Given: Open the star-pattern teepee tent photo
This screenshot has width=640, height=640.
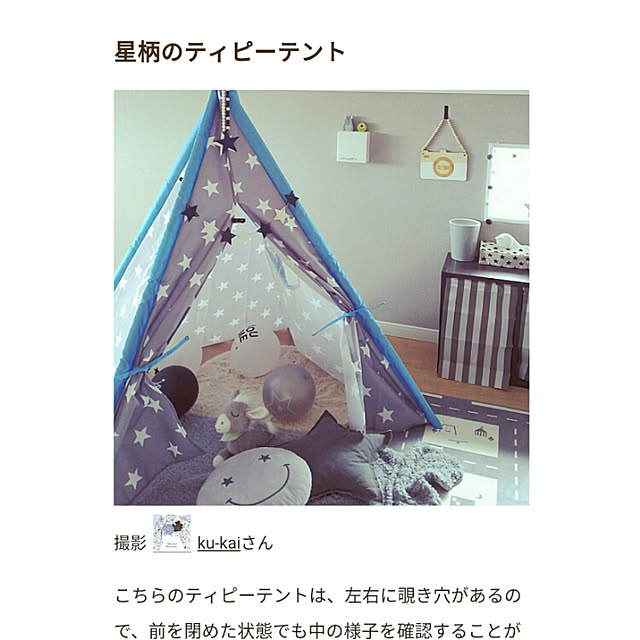Looking at the screenshot, I should 321,297.
